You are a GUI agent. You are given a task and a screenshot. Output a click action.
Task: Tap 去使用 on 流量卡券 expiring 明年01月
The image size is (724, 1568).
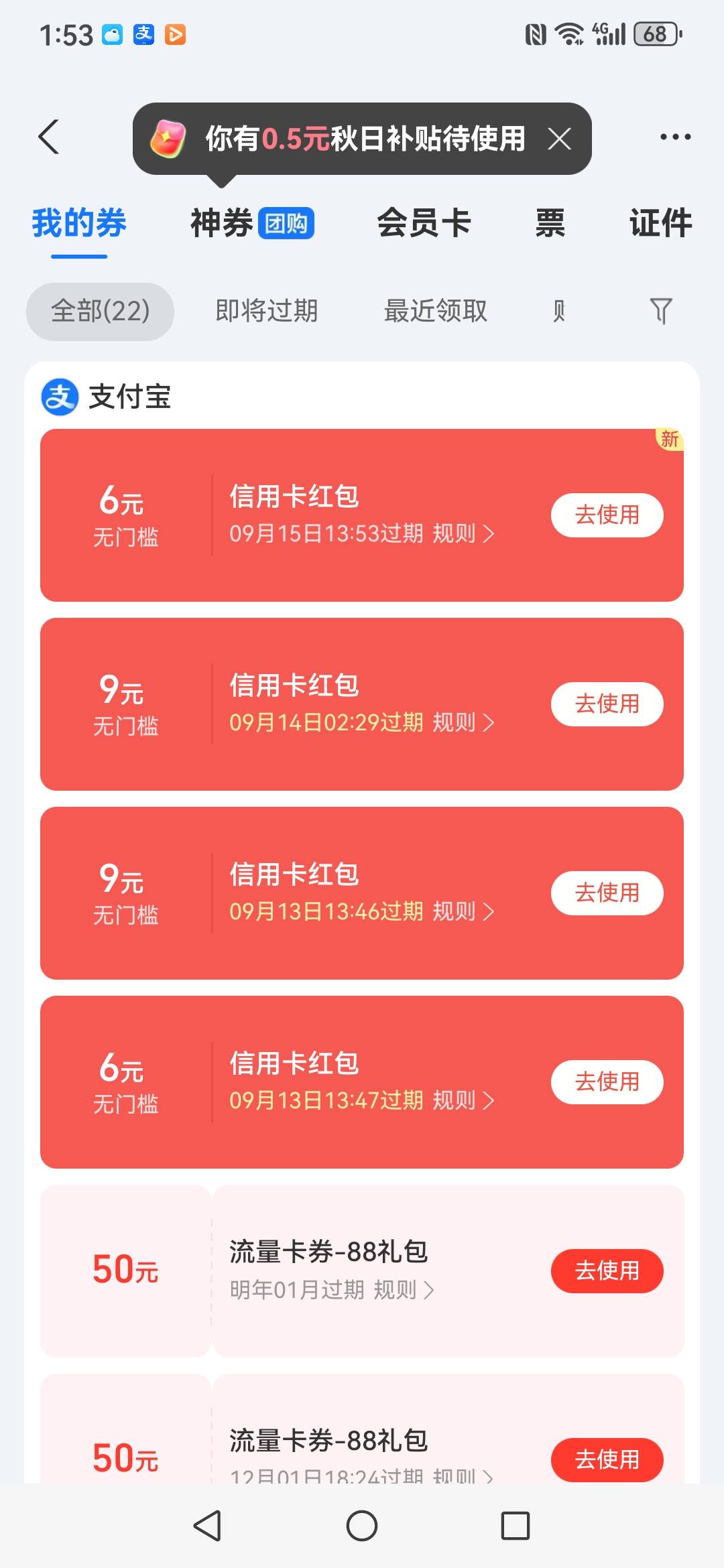[x=607, y=1270]
